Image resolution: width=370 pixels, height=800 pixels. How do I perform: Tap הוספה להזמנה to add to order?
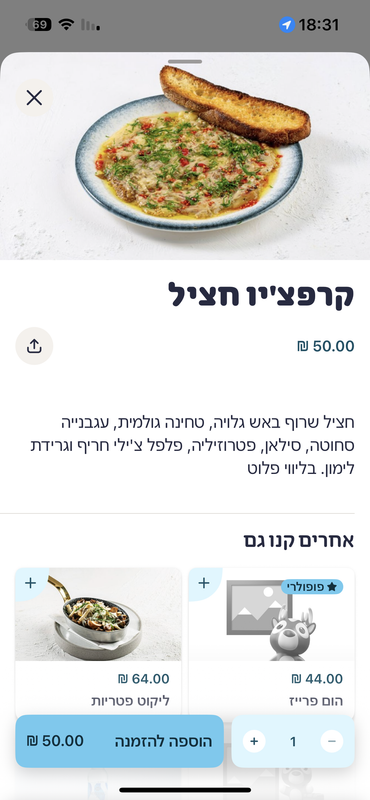(x=119, y=741)
